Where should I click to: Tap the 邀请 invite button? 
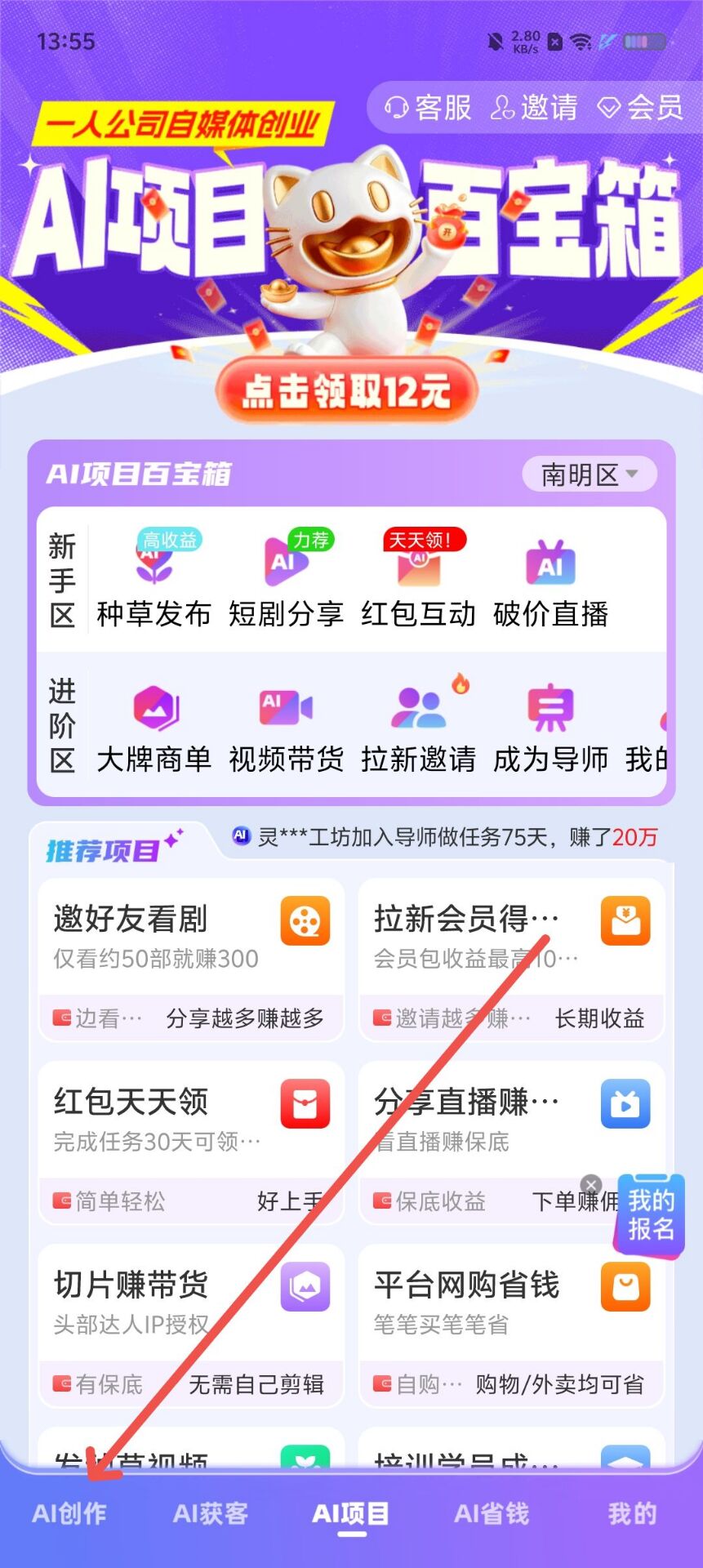tap(535, 107)
